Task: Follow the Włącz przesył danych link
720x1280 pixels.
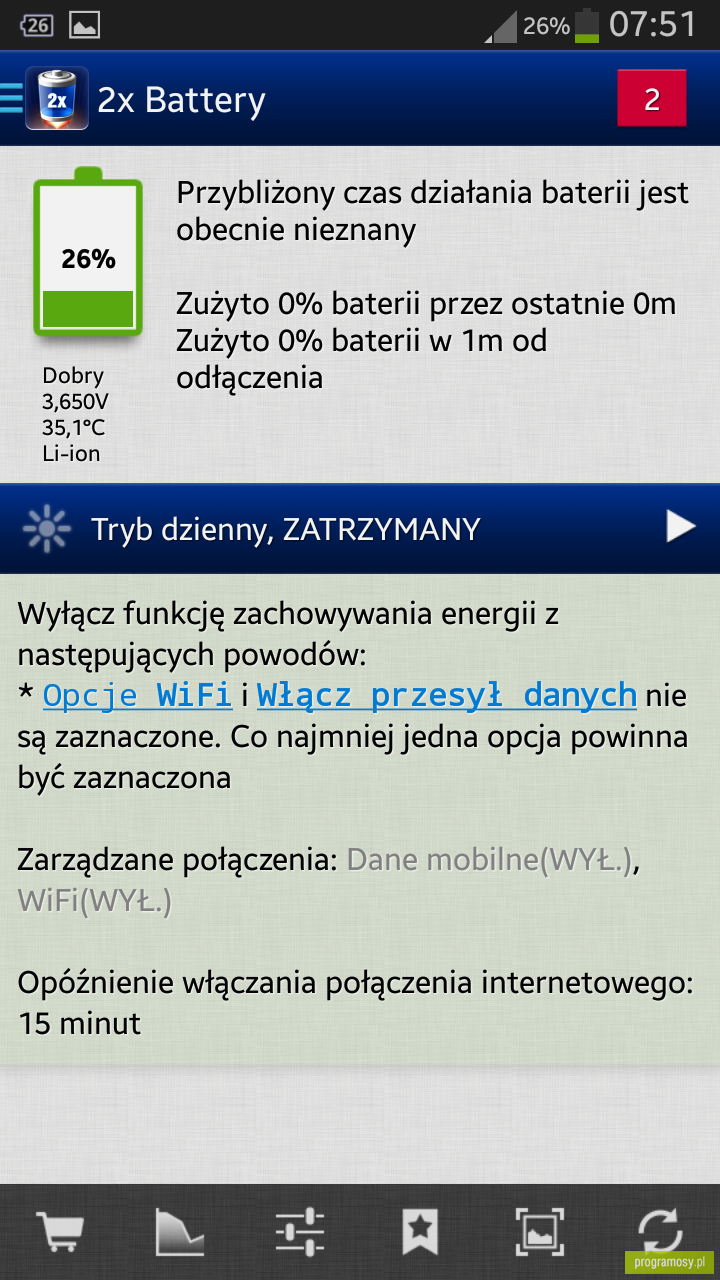Action: [447, 694]
